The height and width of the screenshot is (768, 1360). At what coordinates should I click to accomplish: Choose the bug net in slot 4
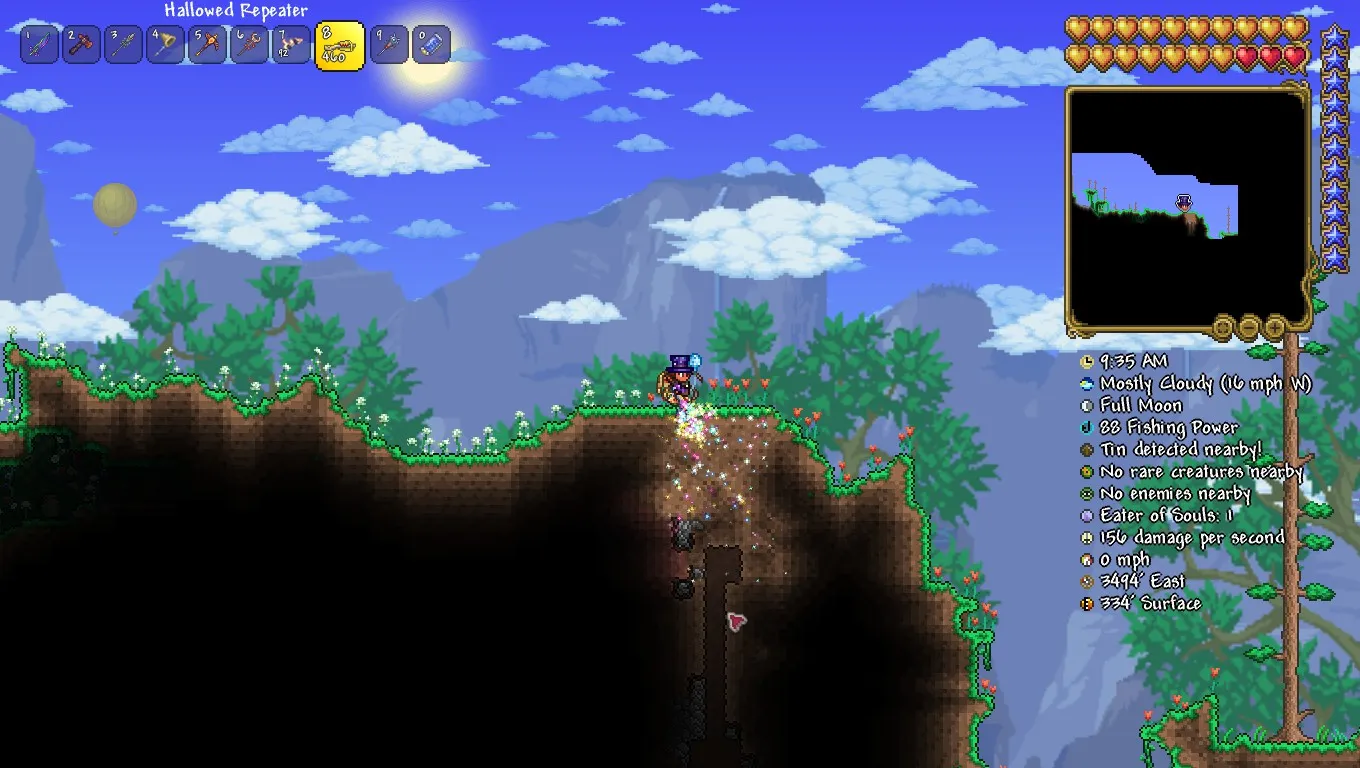[165, 45]
